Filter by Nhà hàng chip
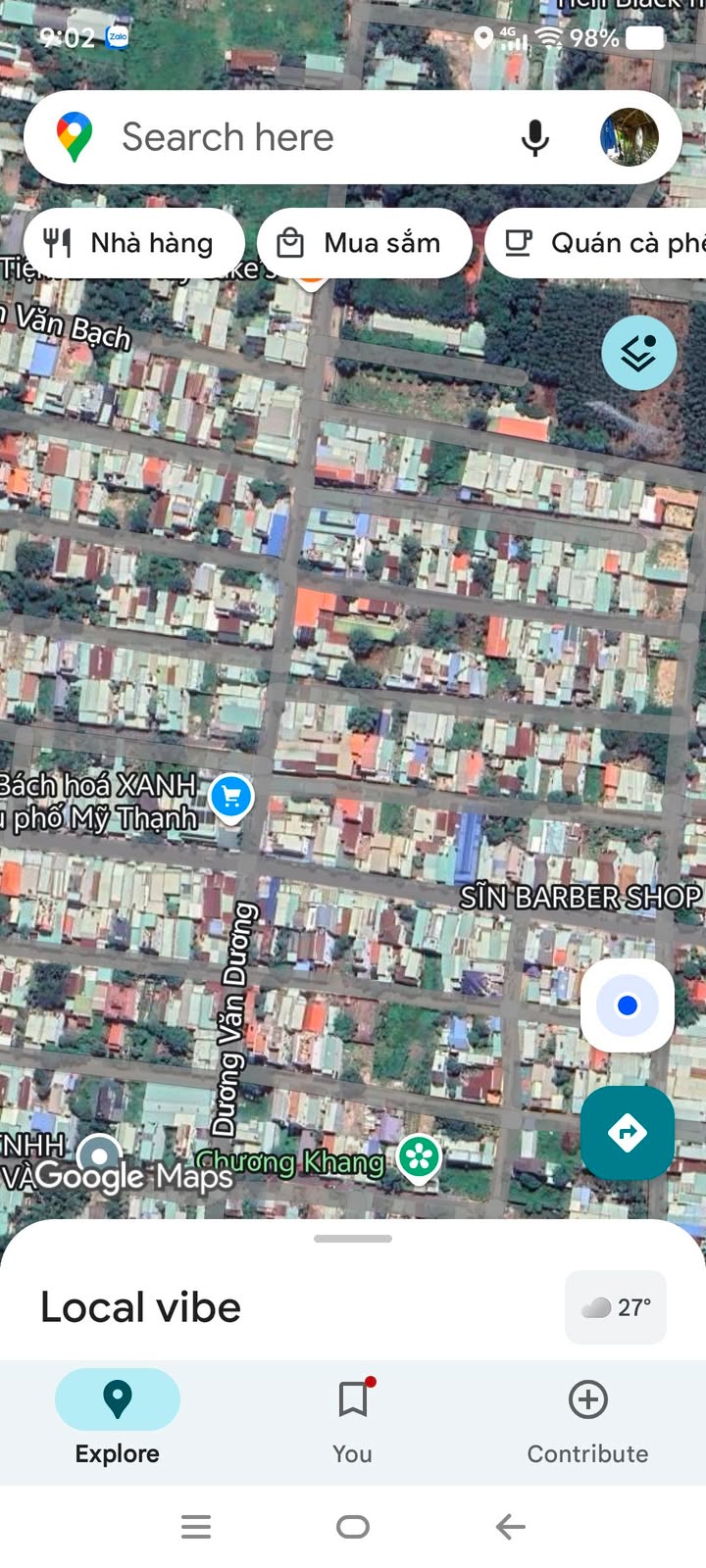706x1568 pixels. tap(133, 243)
